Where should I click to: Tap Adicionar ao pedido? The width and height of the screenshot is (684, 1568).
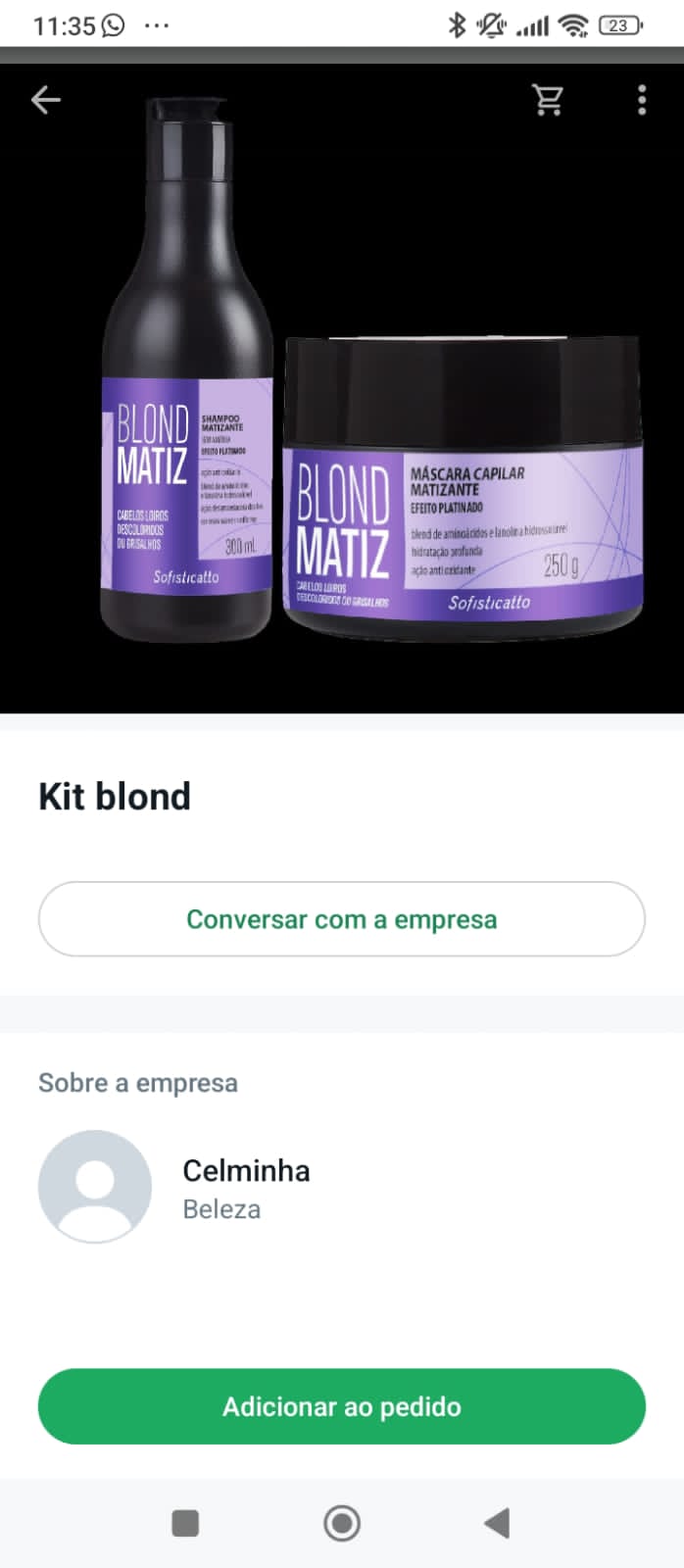coord(342,1406)
